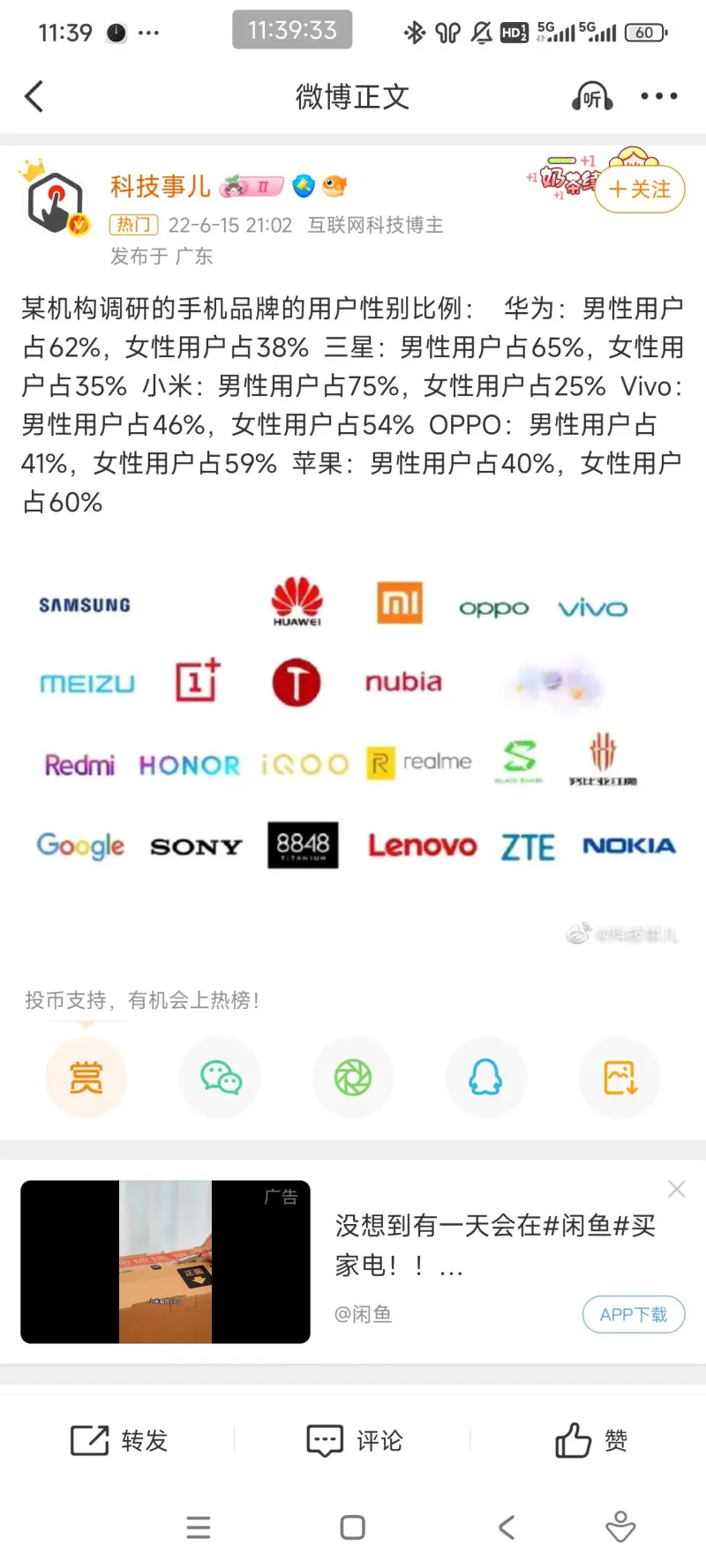This screenshot has width=706, height=1568.
Task: Go back from the Weibo post
Action: [34, 97]
